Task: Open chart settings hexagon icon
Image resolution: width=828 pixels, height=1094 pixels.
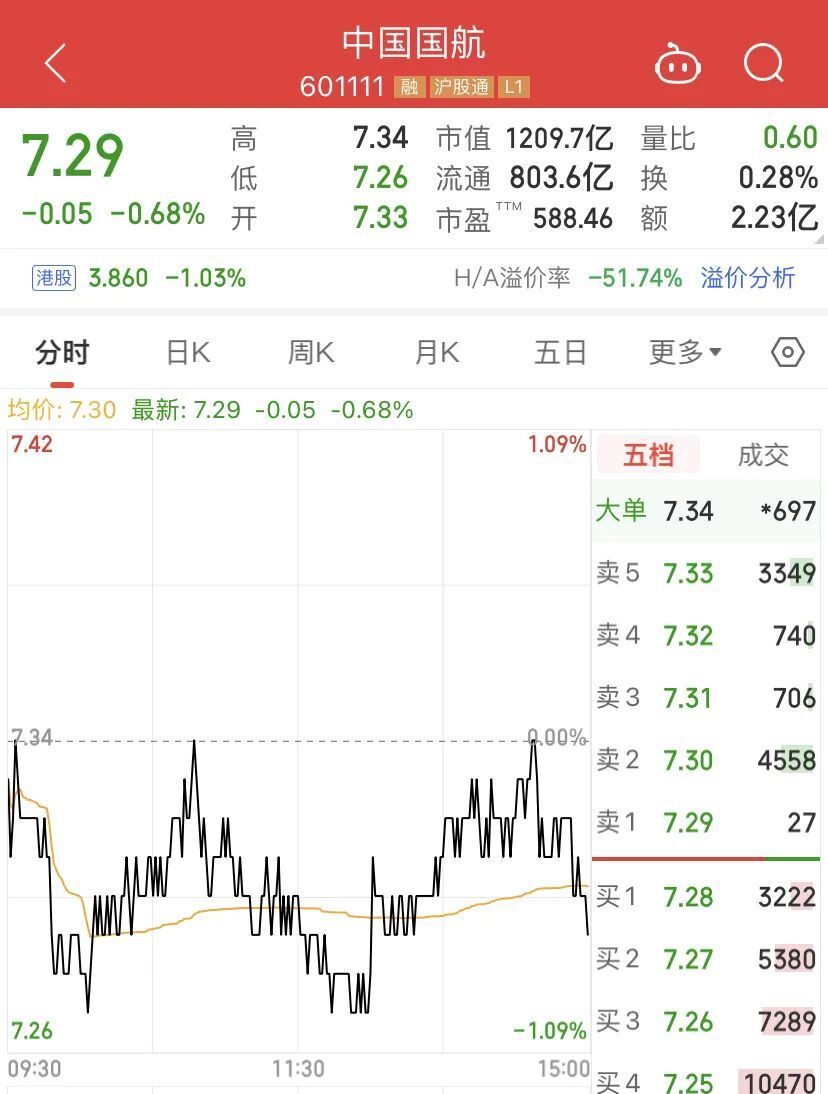Action: [788, 353]
